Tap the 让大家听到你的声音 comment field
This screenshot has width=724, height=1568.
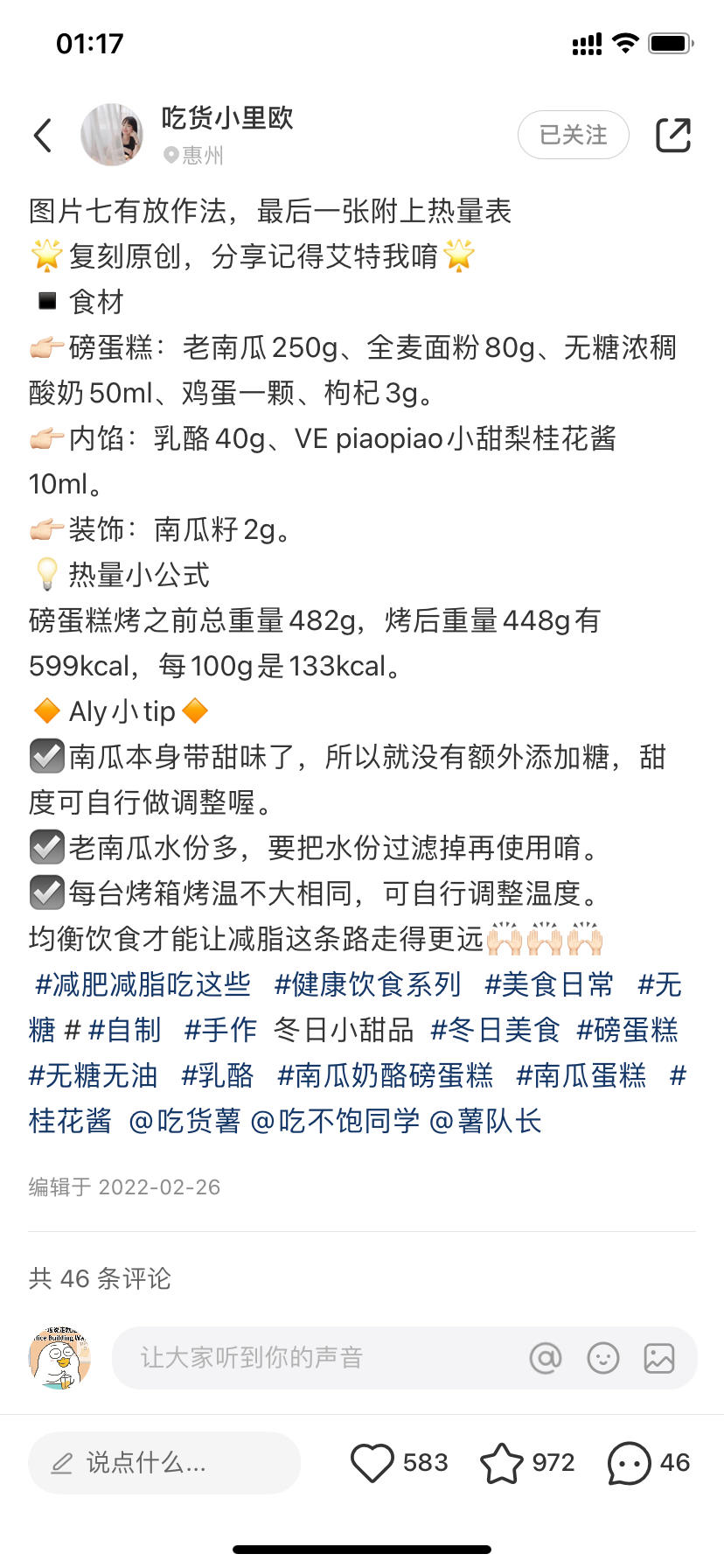click(x=315, y=1357)
